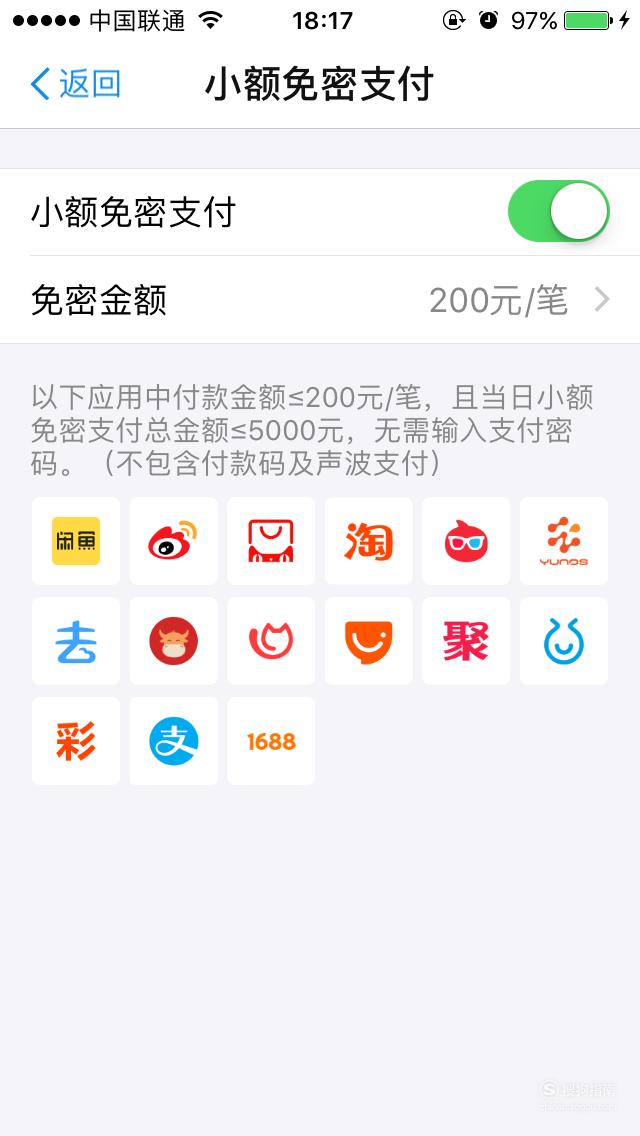Go back with the 返回 button

75,84
